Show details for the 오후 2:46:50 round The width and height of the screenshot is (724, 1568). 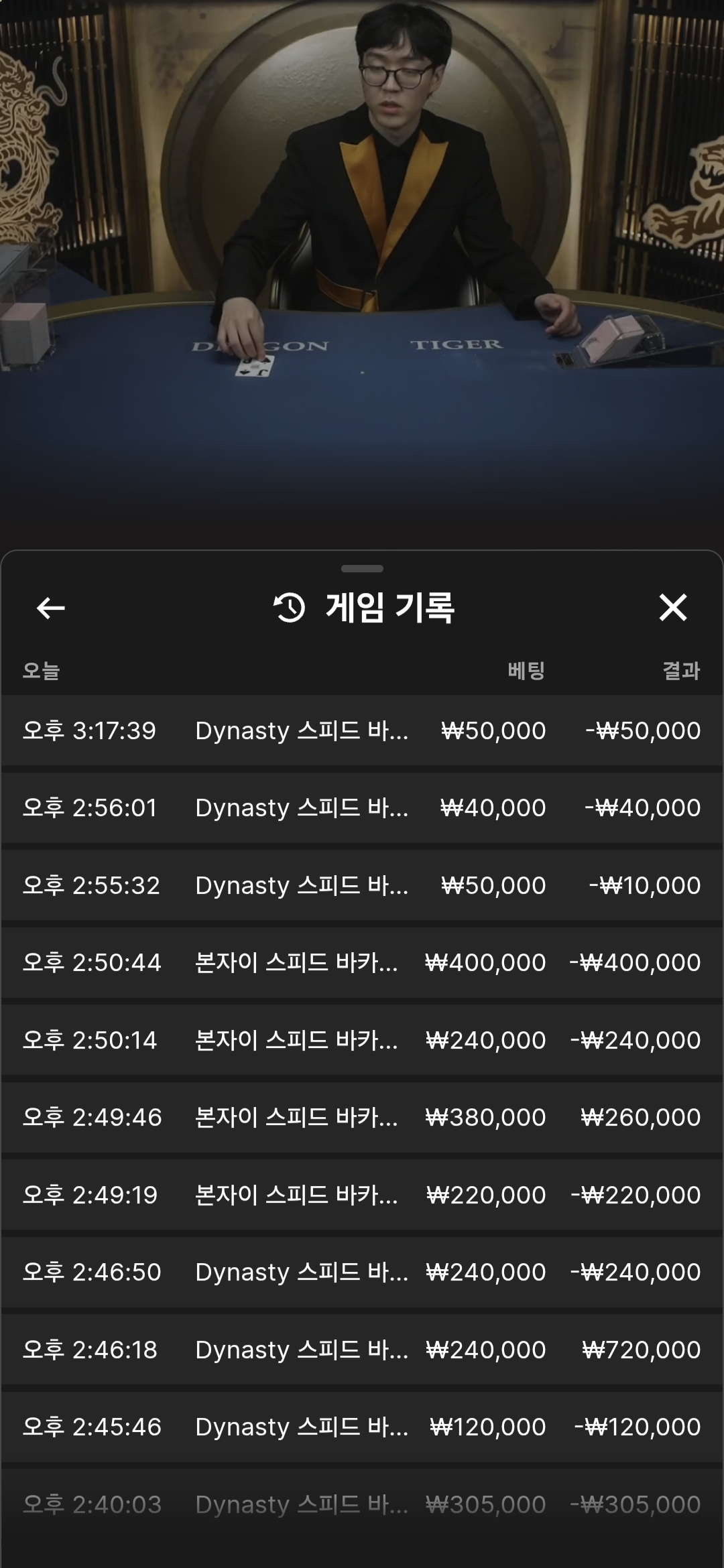tap(362, 1272)
